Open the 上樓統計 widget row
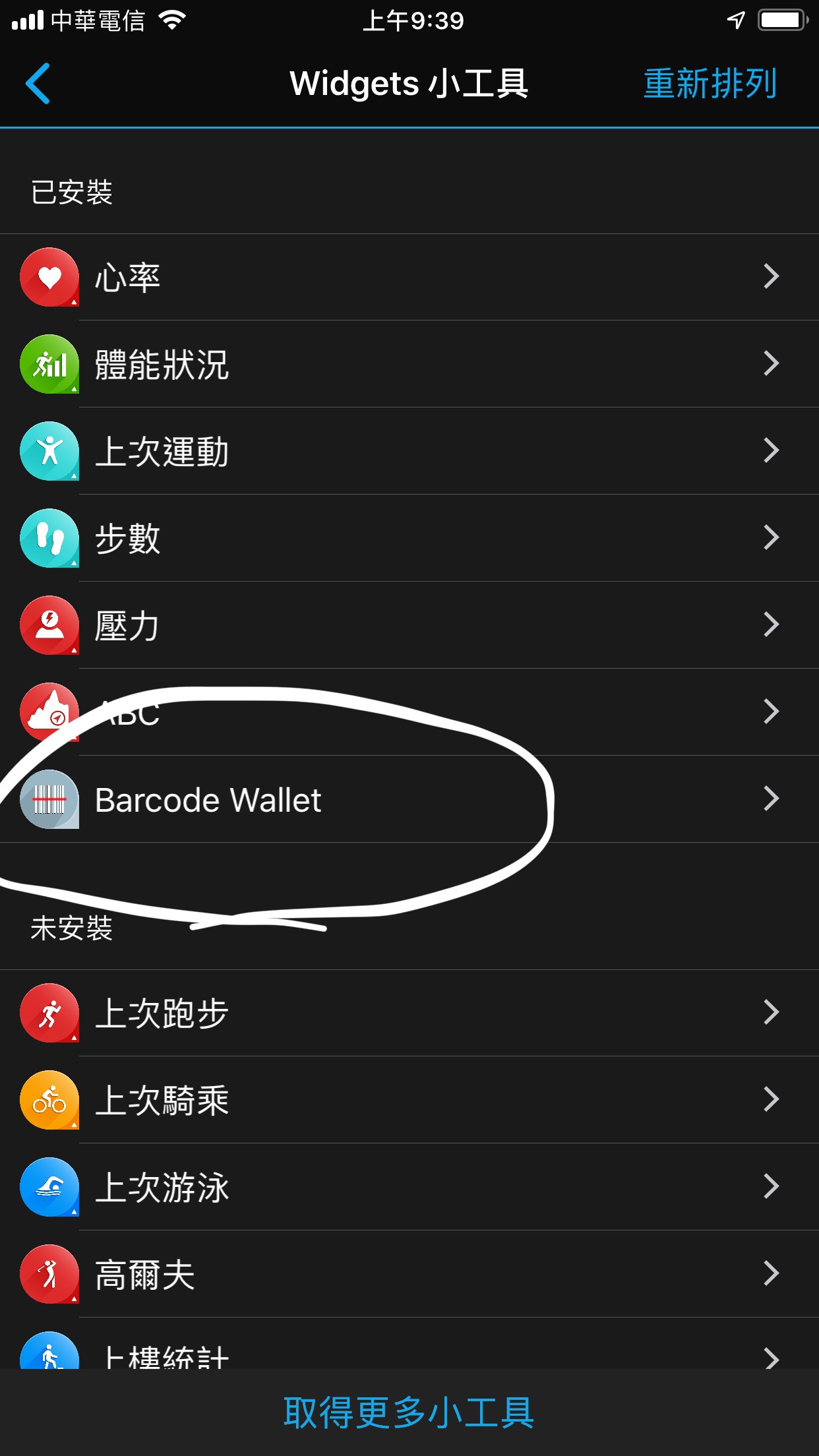Screen dimensions: 819x1456 coord(409,1352)
